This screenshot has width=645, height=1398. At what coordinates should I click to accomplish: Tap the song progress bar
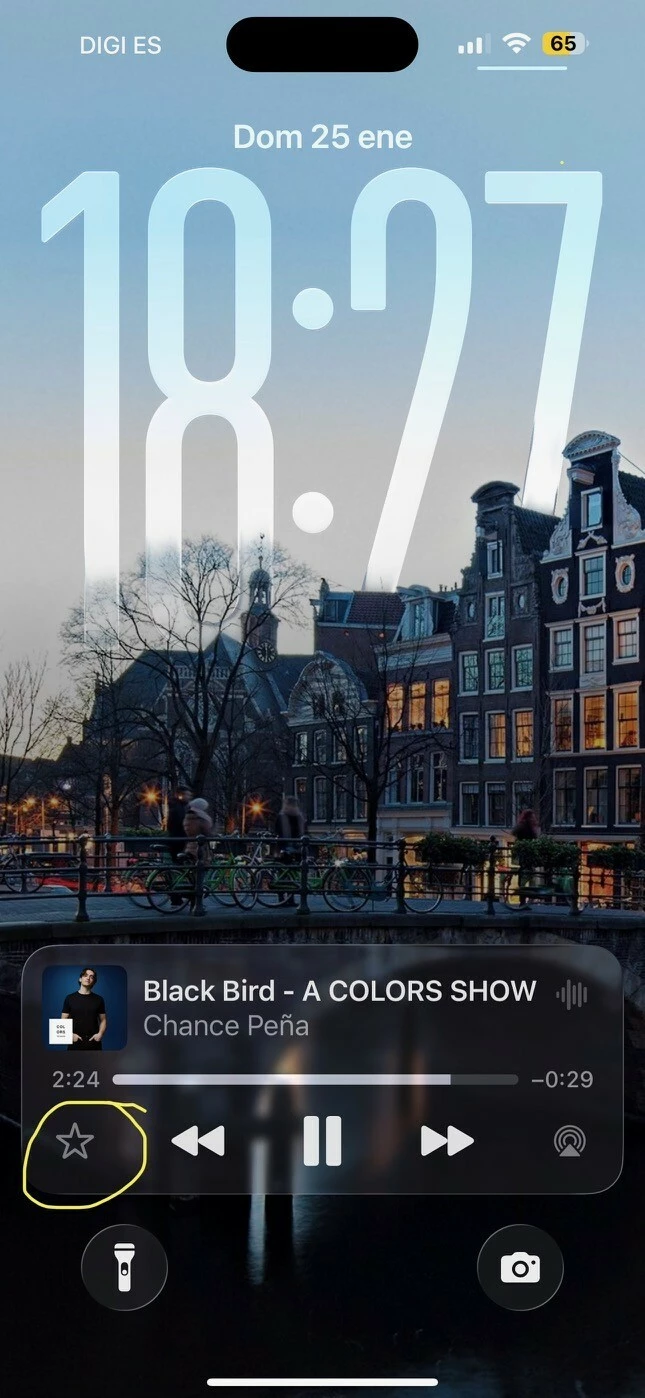315,1080
